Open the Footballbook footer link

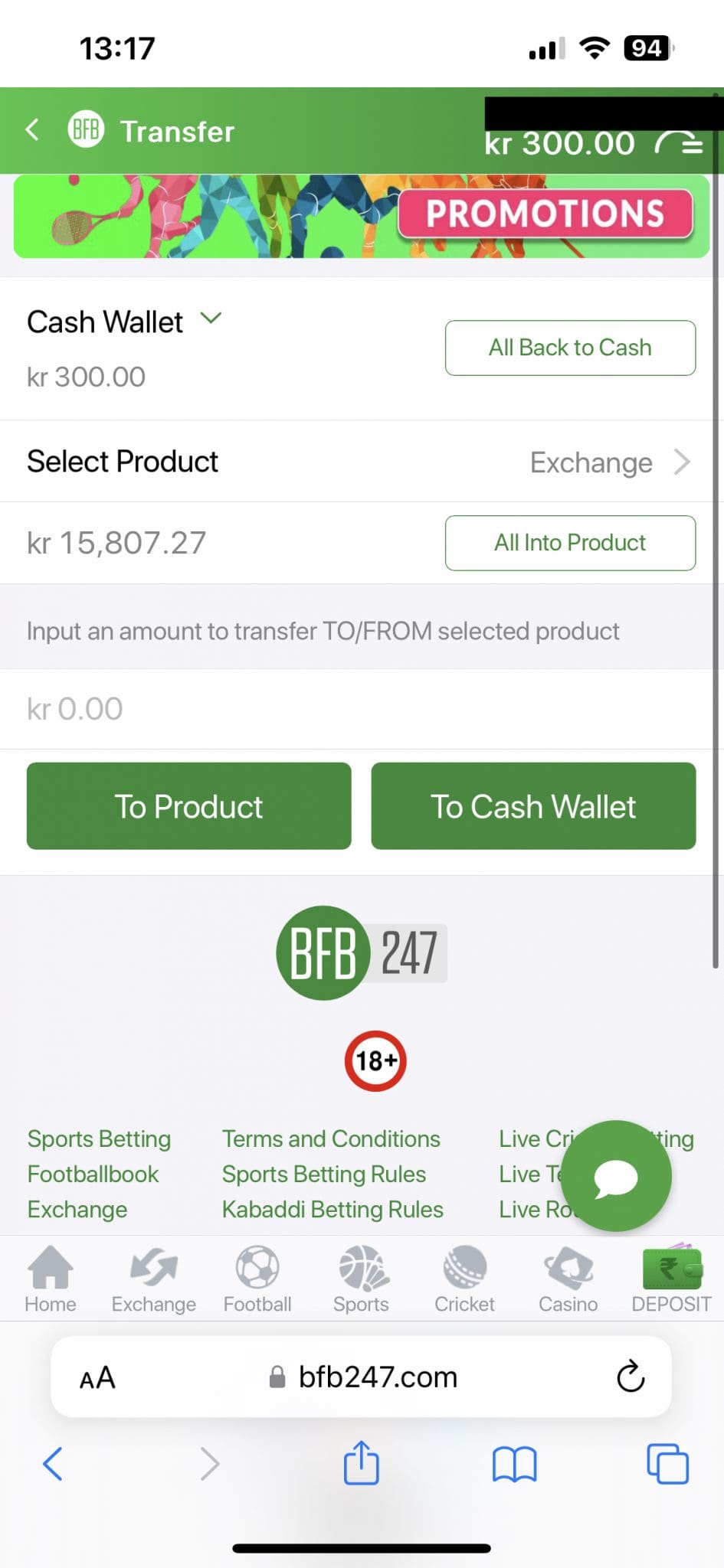point(93,1174)
